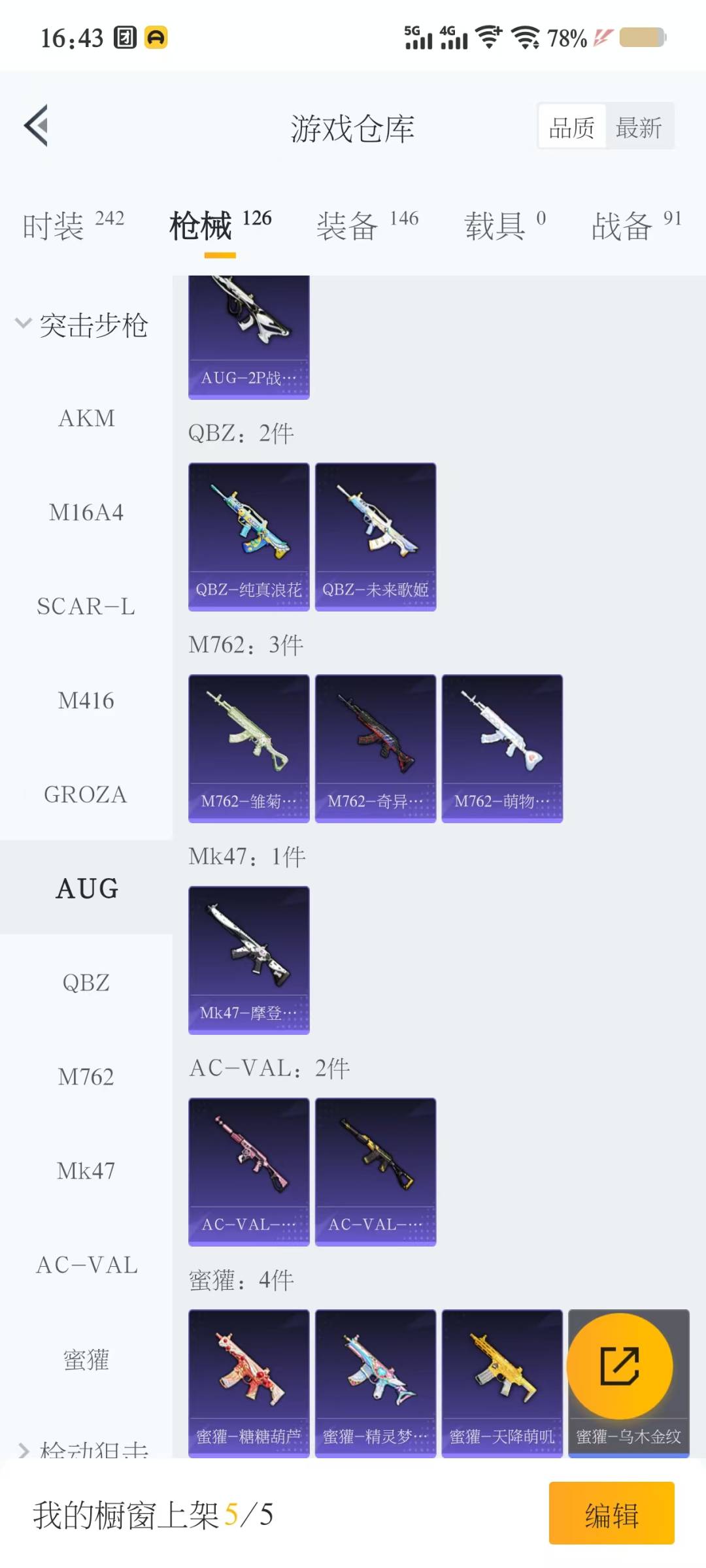Select SCAR-L in the sidebar
The image size is (706, 1568).
(x=86, y=606)
